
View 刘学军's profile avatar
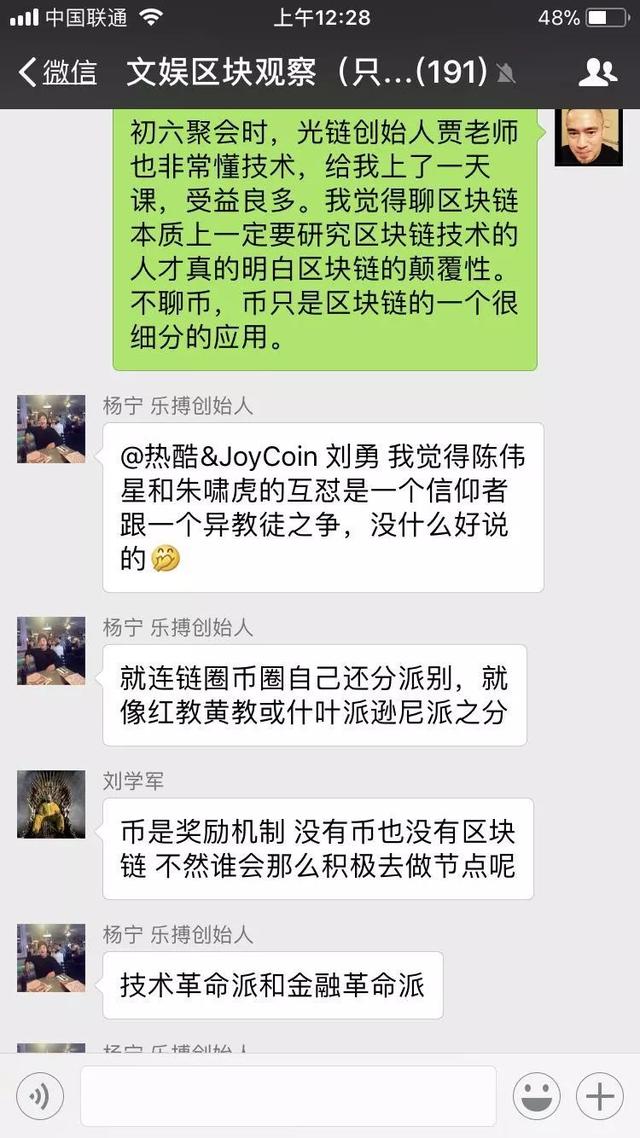coord(51,804)
